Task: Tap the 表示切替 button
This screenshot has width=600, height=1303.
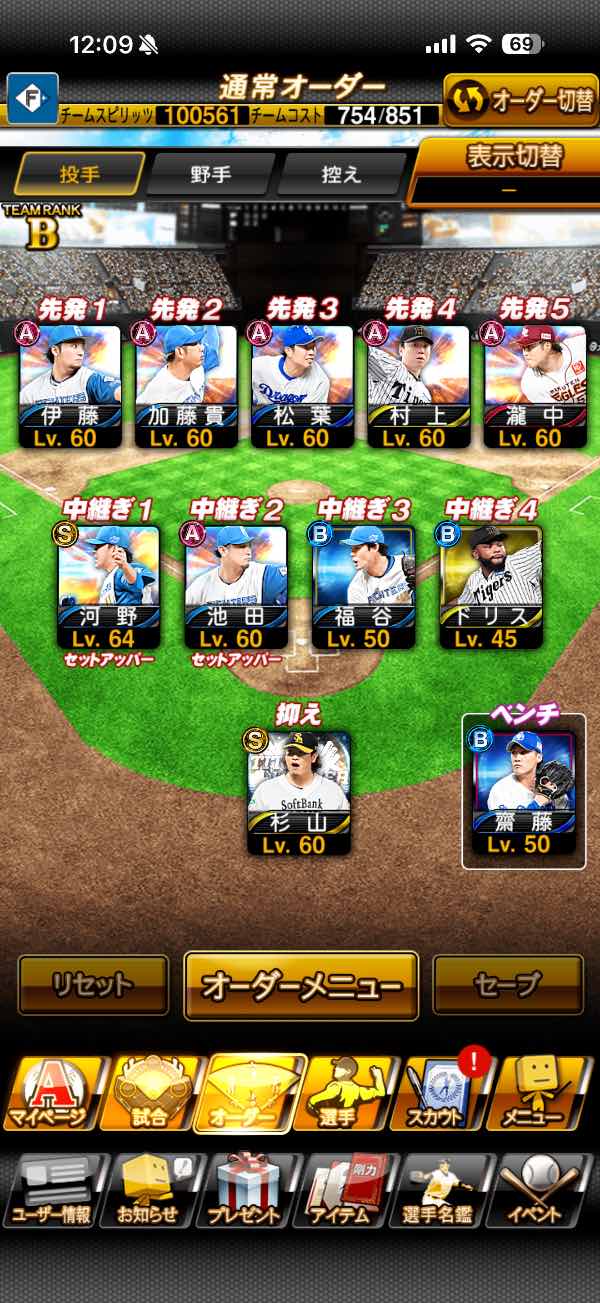Action: [508, 170]
